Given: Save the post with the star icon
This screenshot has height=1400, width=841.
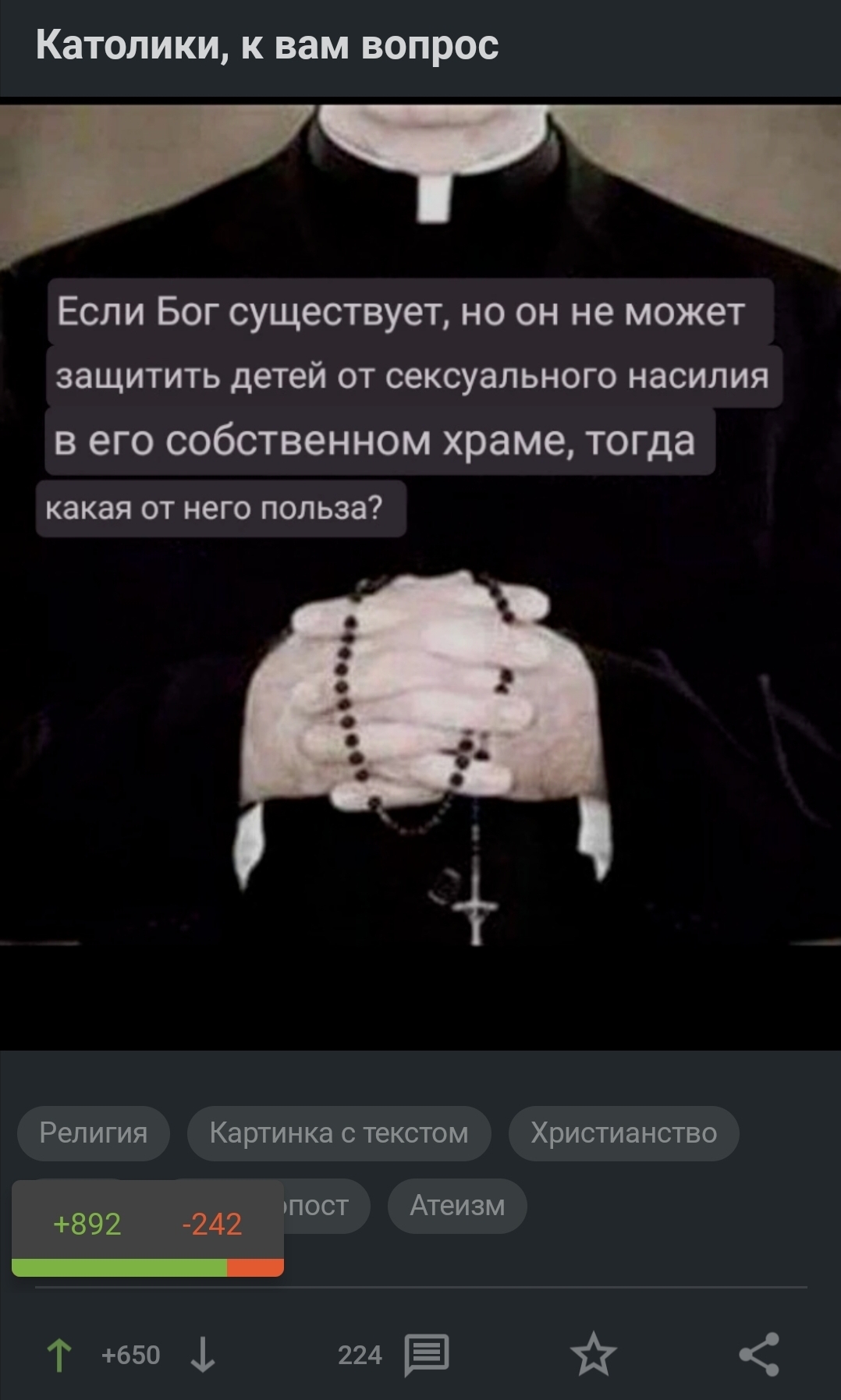Looking at the screenshot, I should 593,1355.
